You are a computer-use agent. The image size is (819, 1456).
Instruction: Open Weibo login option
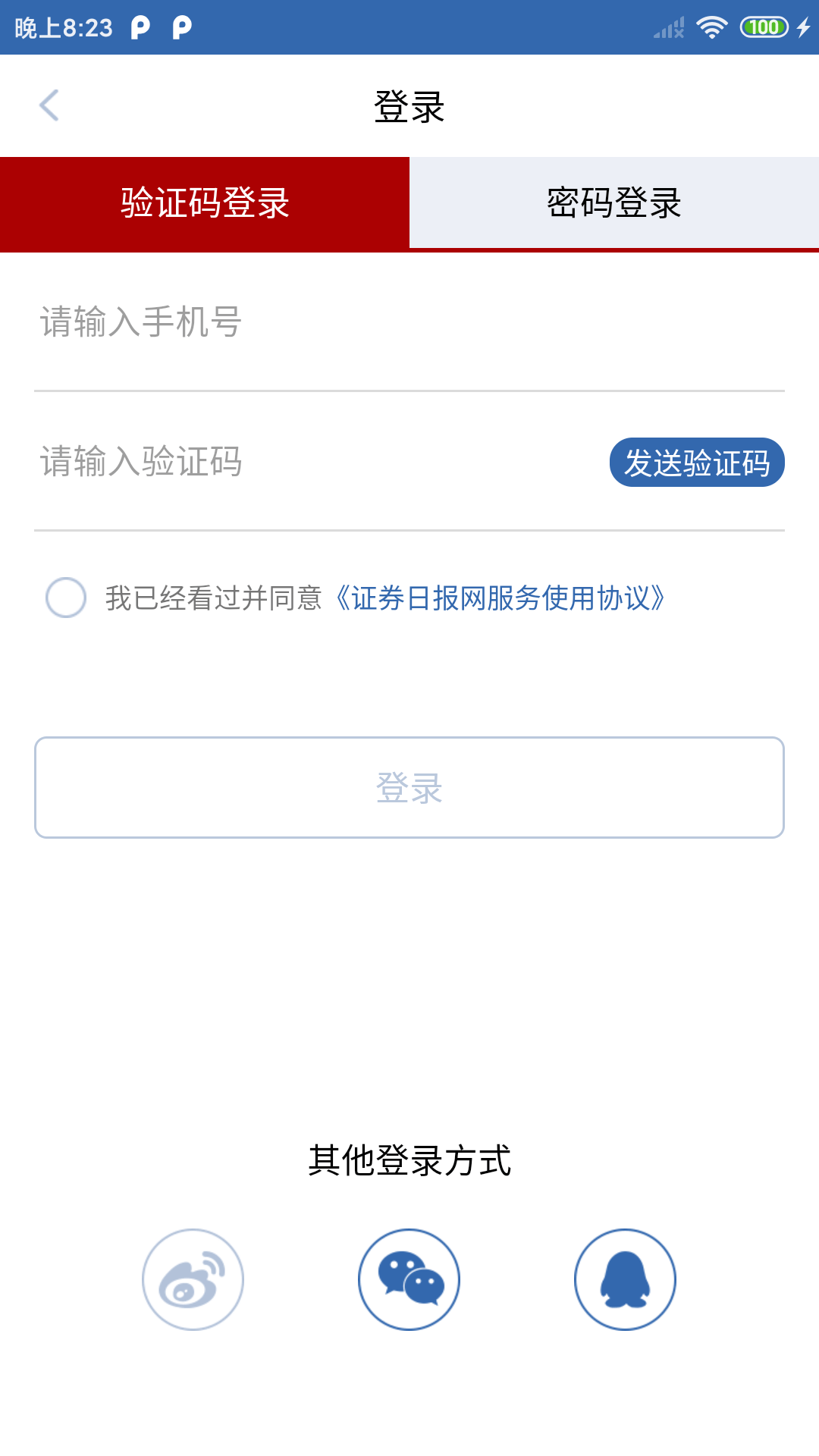pos(192,1279)
